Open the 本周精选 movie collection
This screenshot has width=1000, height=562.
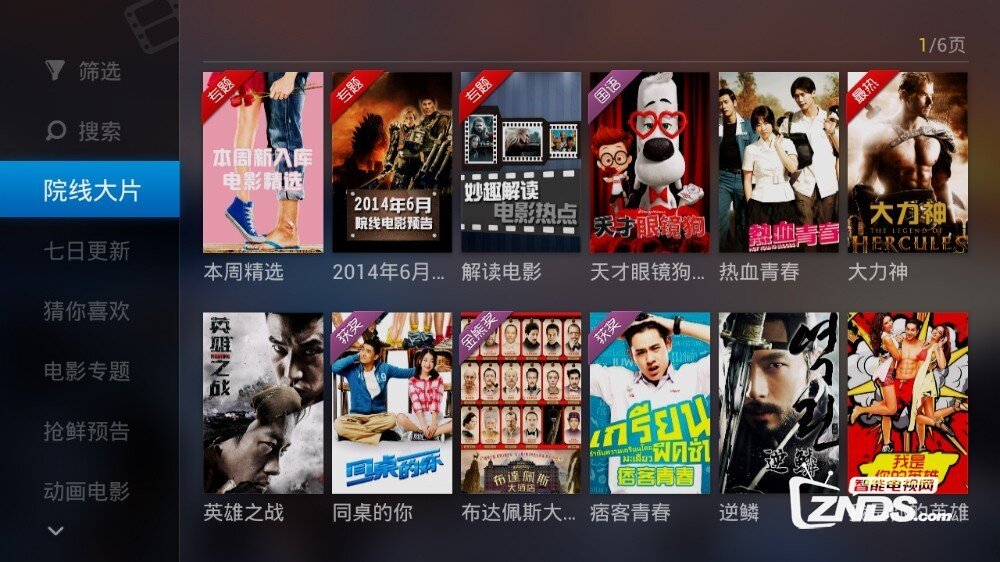point(263,162)
